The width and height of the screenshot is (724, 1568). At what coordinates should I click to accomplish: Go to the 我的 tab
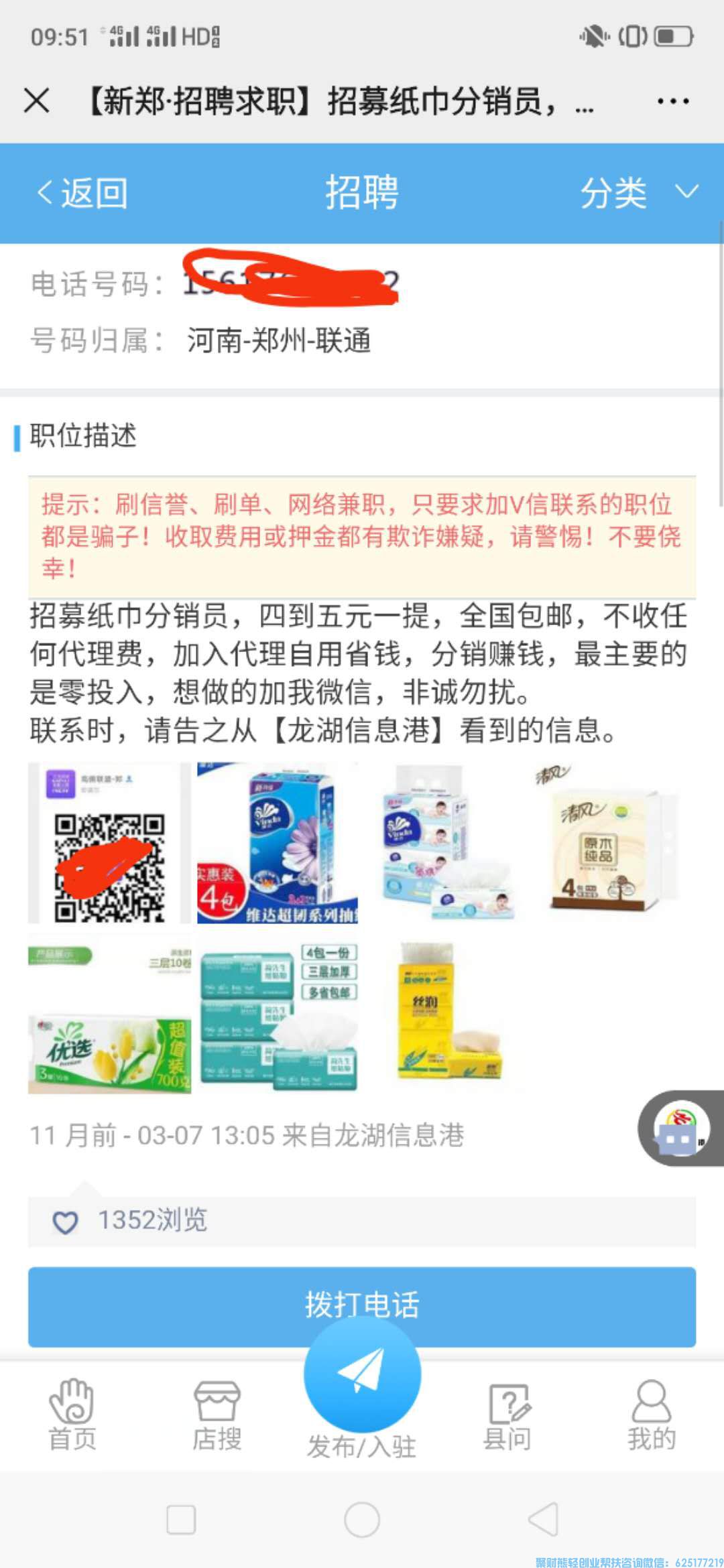[x=651, y=1415]
